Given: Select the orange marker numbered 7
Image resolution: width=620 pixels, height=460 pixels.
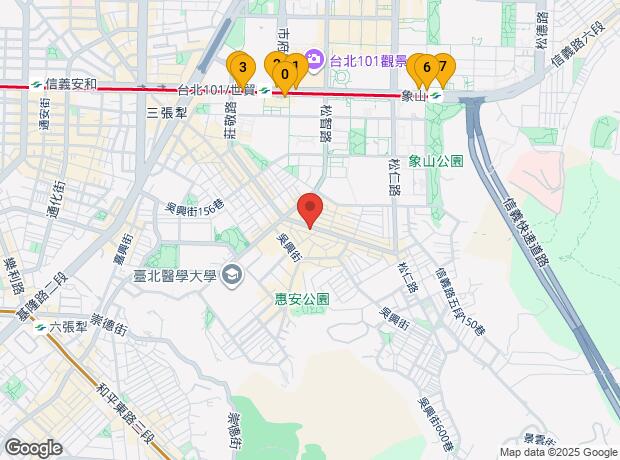Looking at the screenshot, I should [442, 68].
